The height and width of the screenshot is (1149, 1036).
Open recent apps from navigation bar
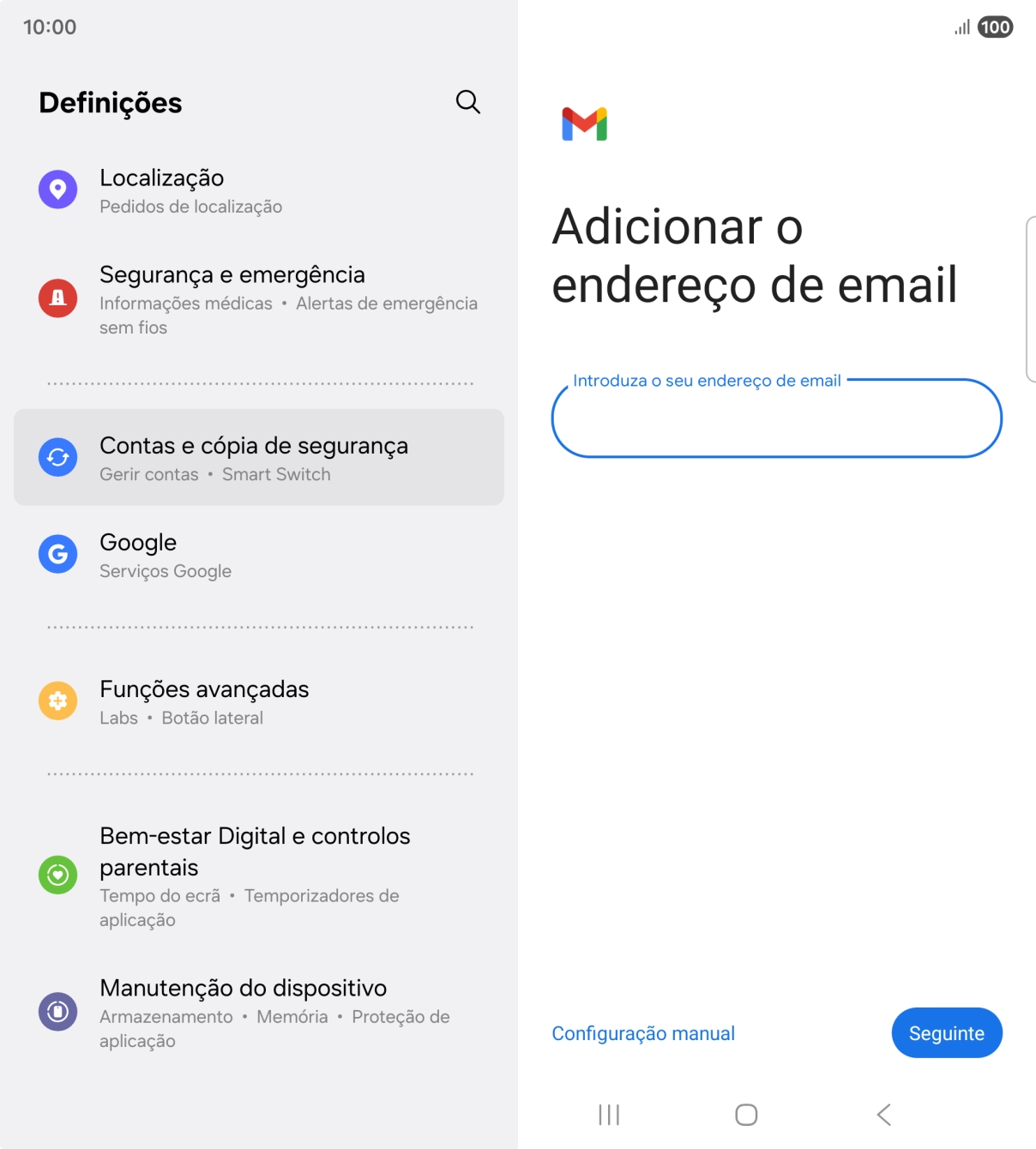point(609,1115)
